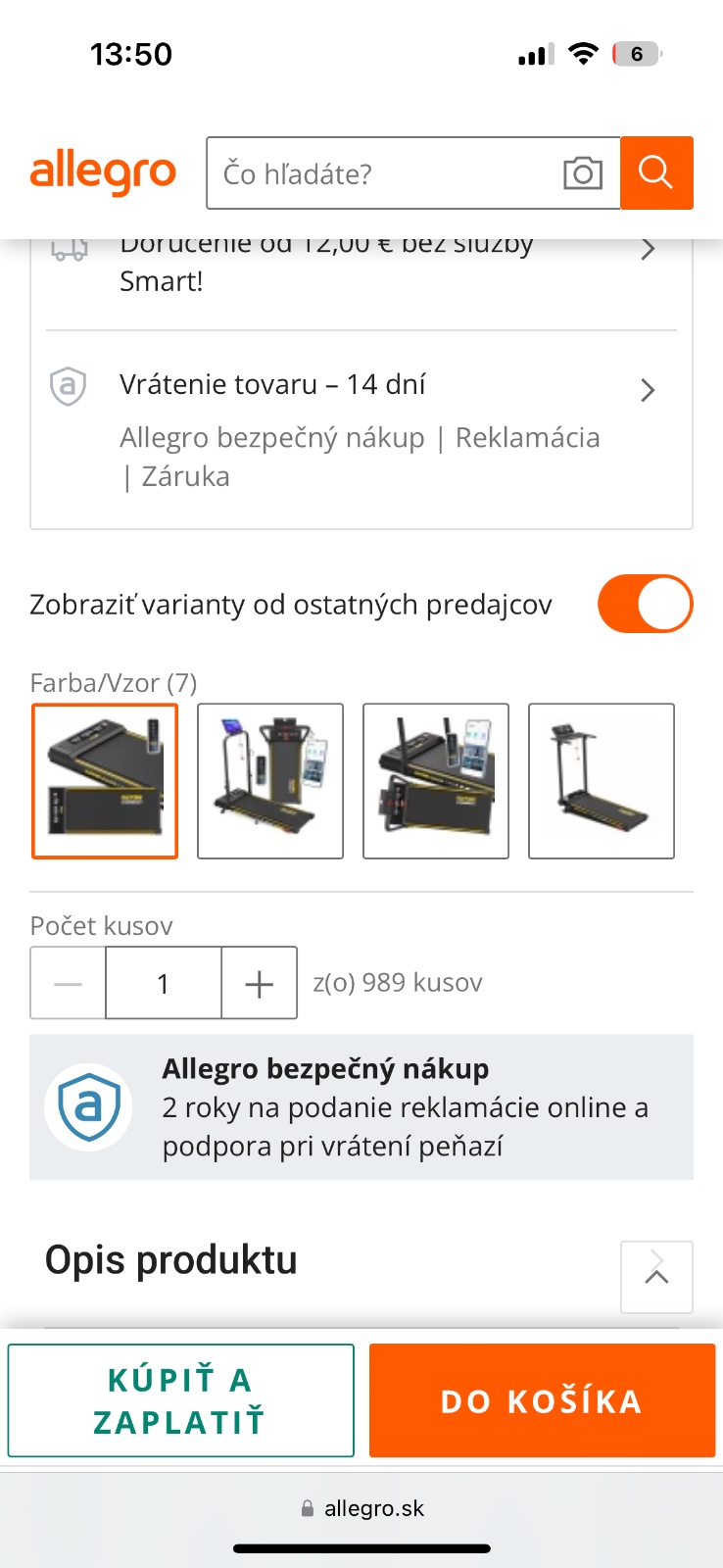Toggle variants from other sellers off

pos(645,604)
